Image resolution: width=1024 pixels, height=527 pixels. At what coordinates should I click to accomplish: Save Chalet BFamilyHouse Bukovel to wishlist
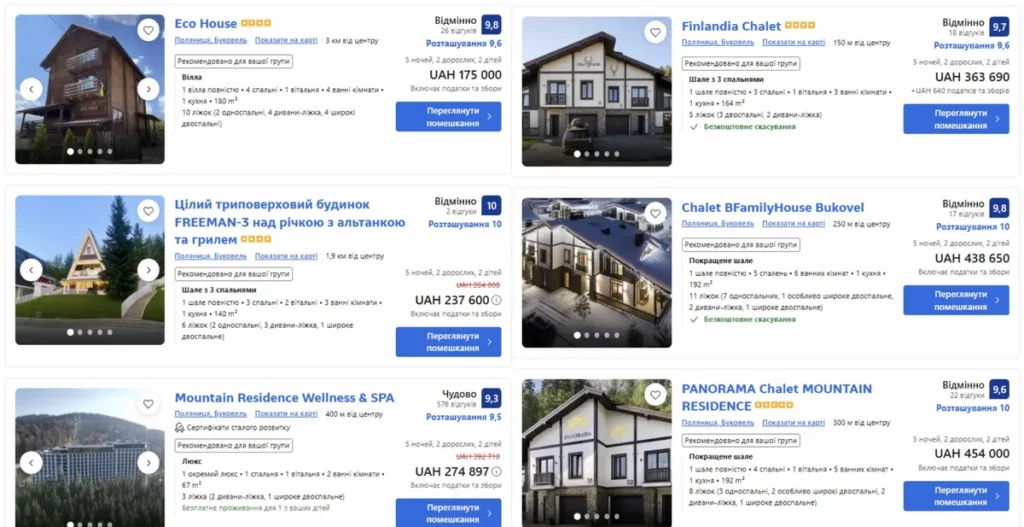(655, 213)
